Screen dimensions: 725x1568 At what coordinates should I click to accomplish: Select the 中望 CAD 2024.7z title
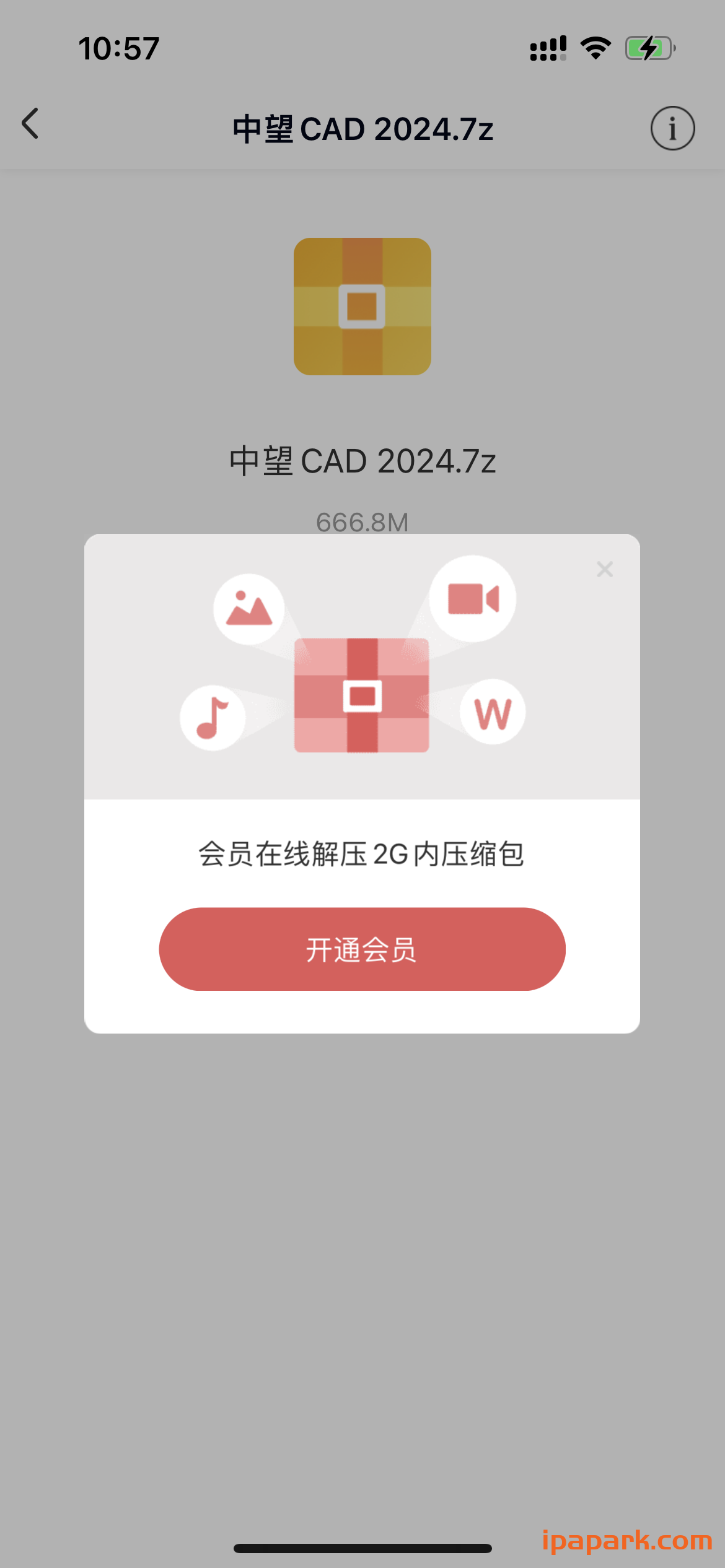(x=362, y=128)
